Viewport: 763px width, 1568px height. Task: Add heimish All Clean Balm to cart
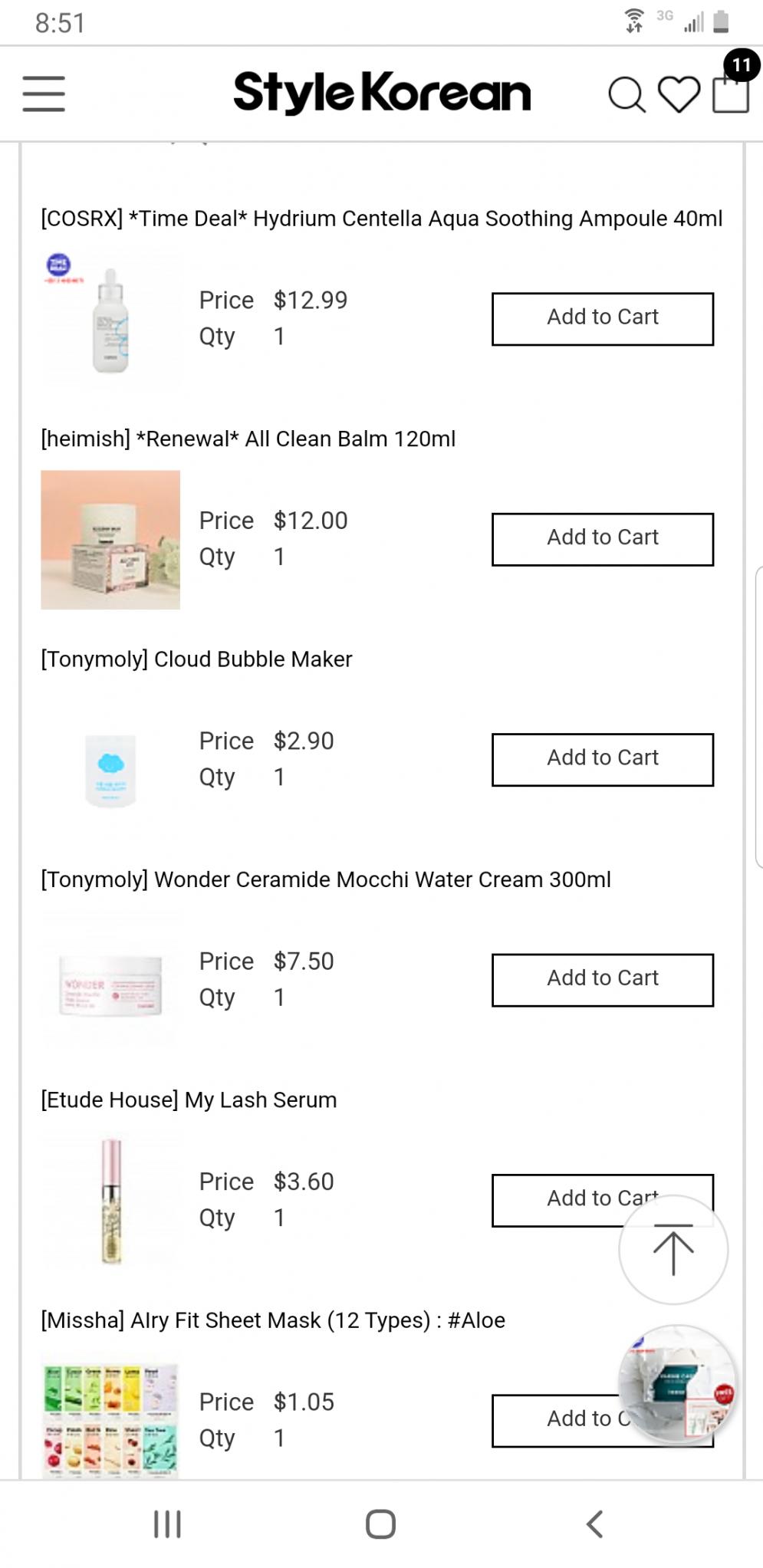tap(602, 539)
